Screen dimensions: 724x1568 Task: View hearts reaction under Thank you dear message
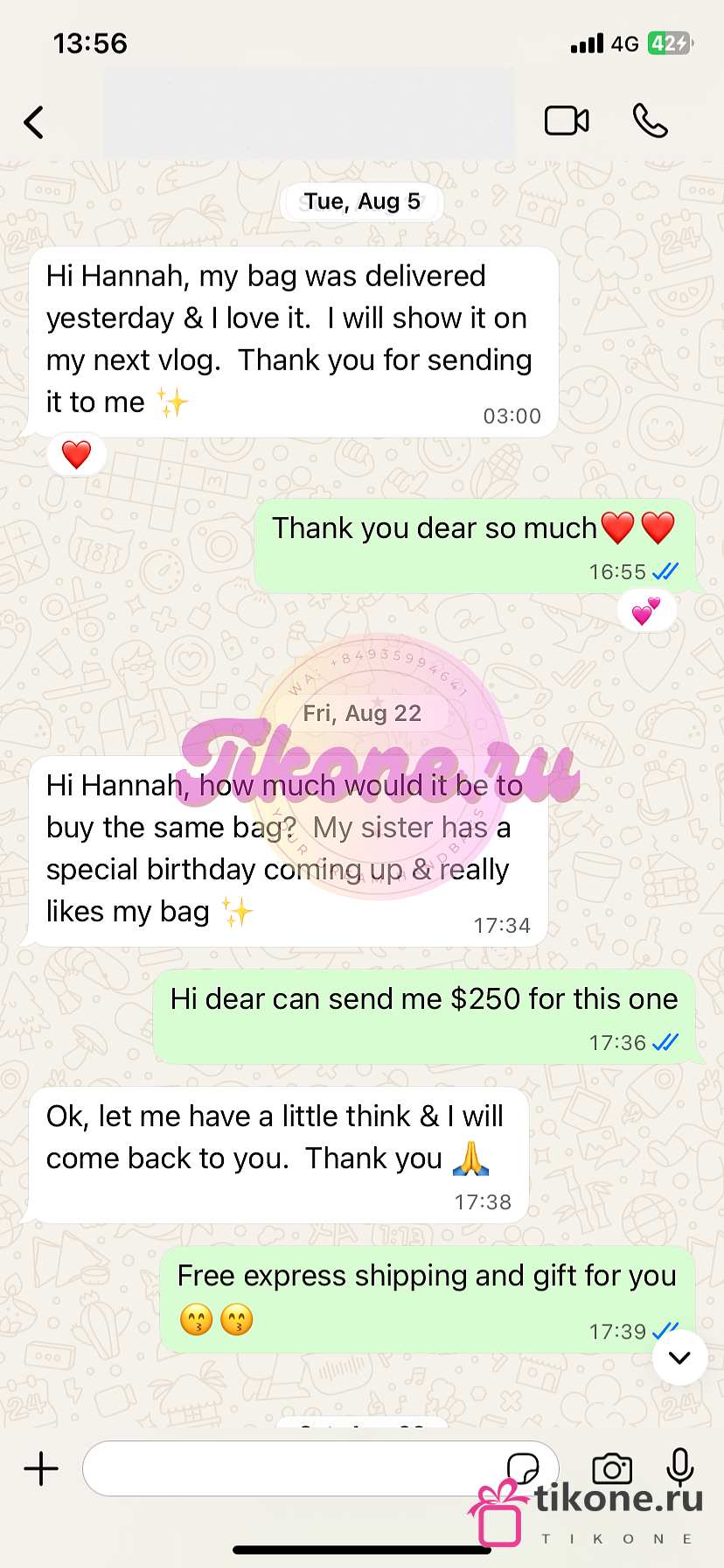tap(646, 611)
